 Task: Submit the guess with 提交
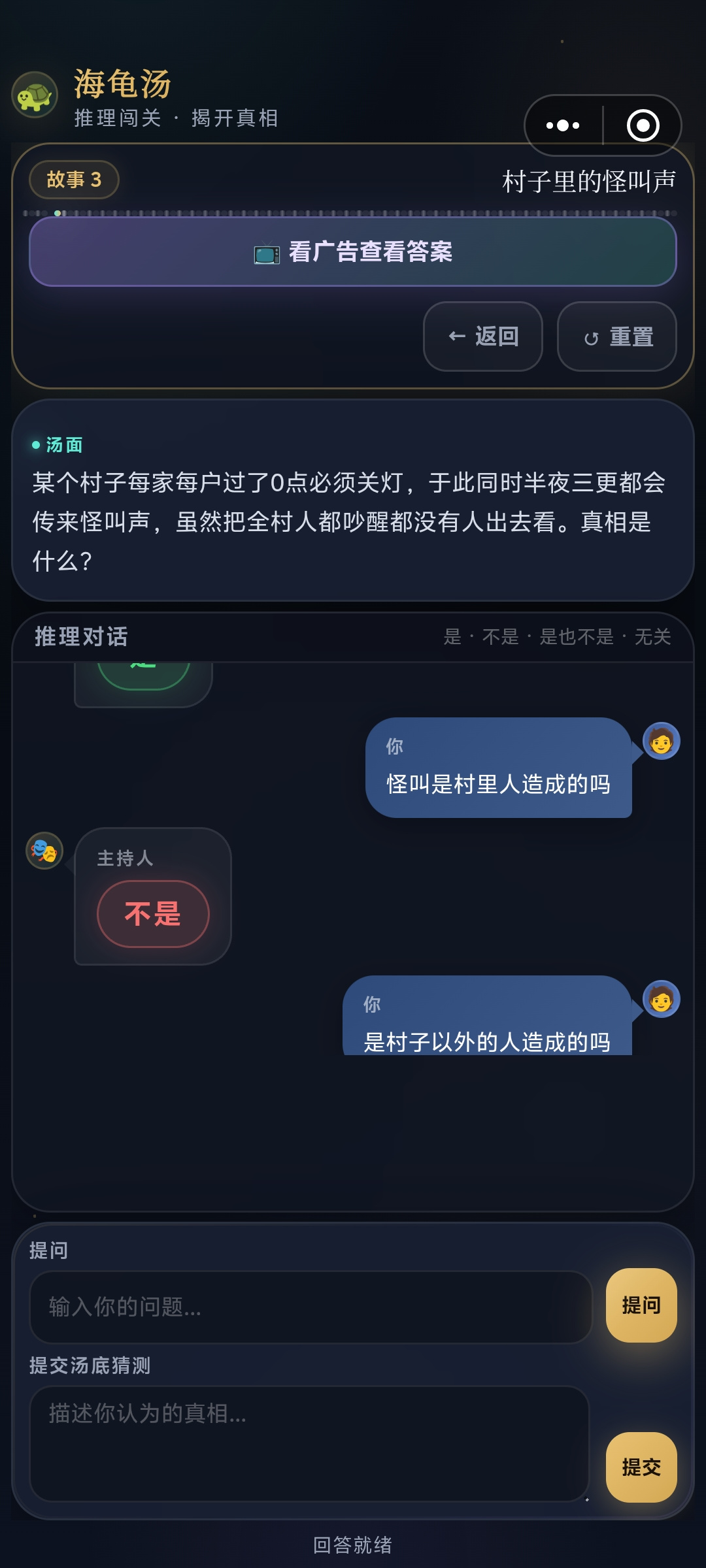coord(641,1467)
